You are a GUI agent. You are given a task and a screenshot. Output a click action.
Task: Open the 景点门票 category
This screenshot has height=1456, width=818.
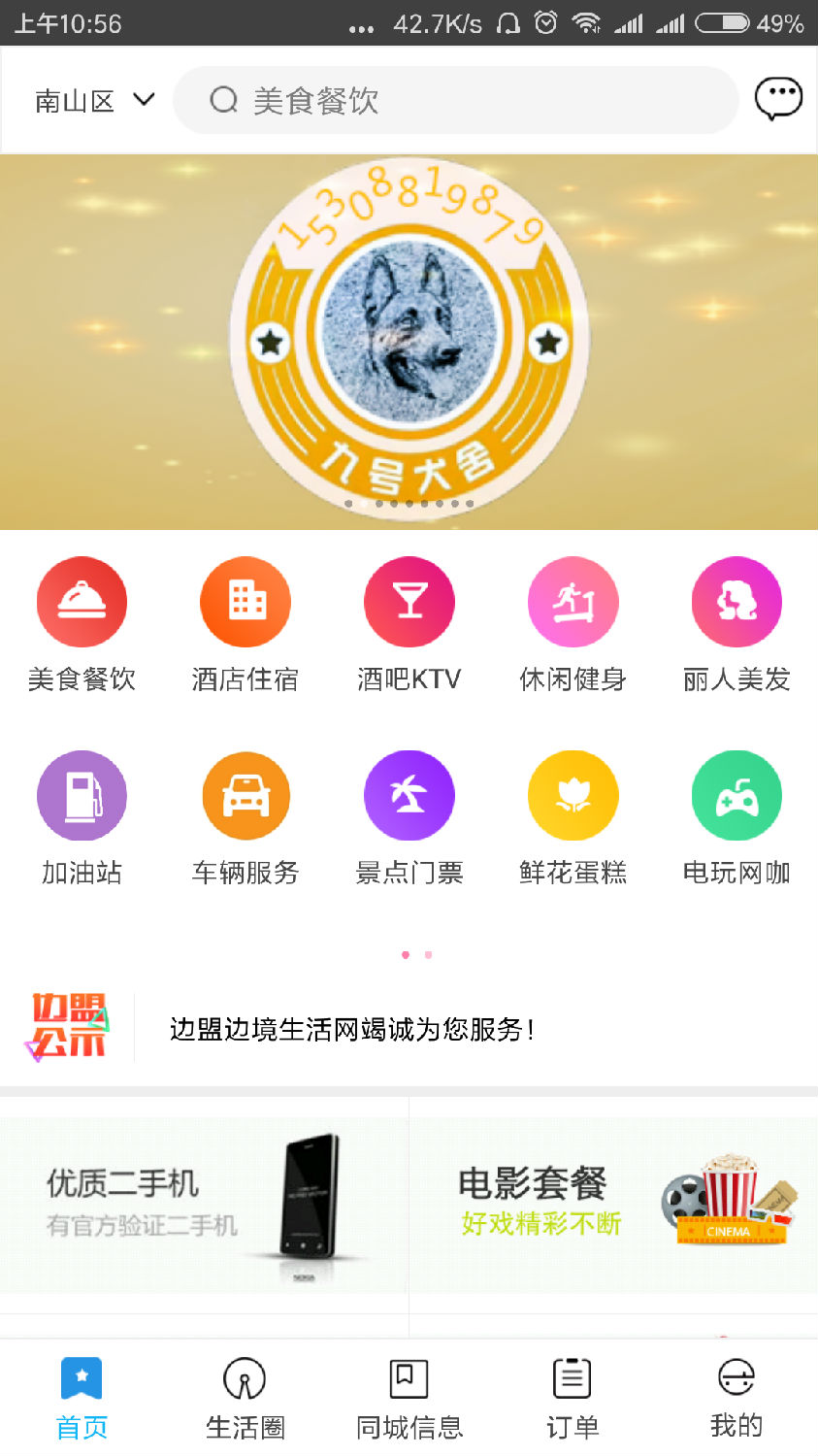[409, 817]
